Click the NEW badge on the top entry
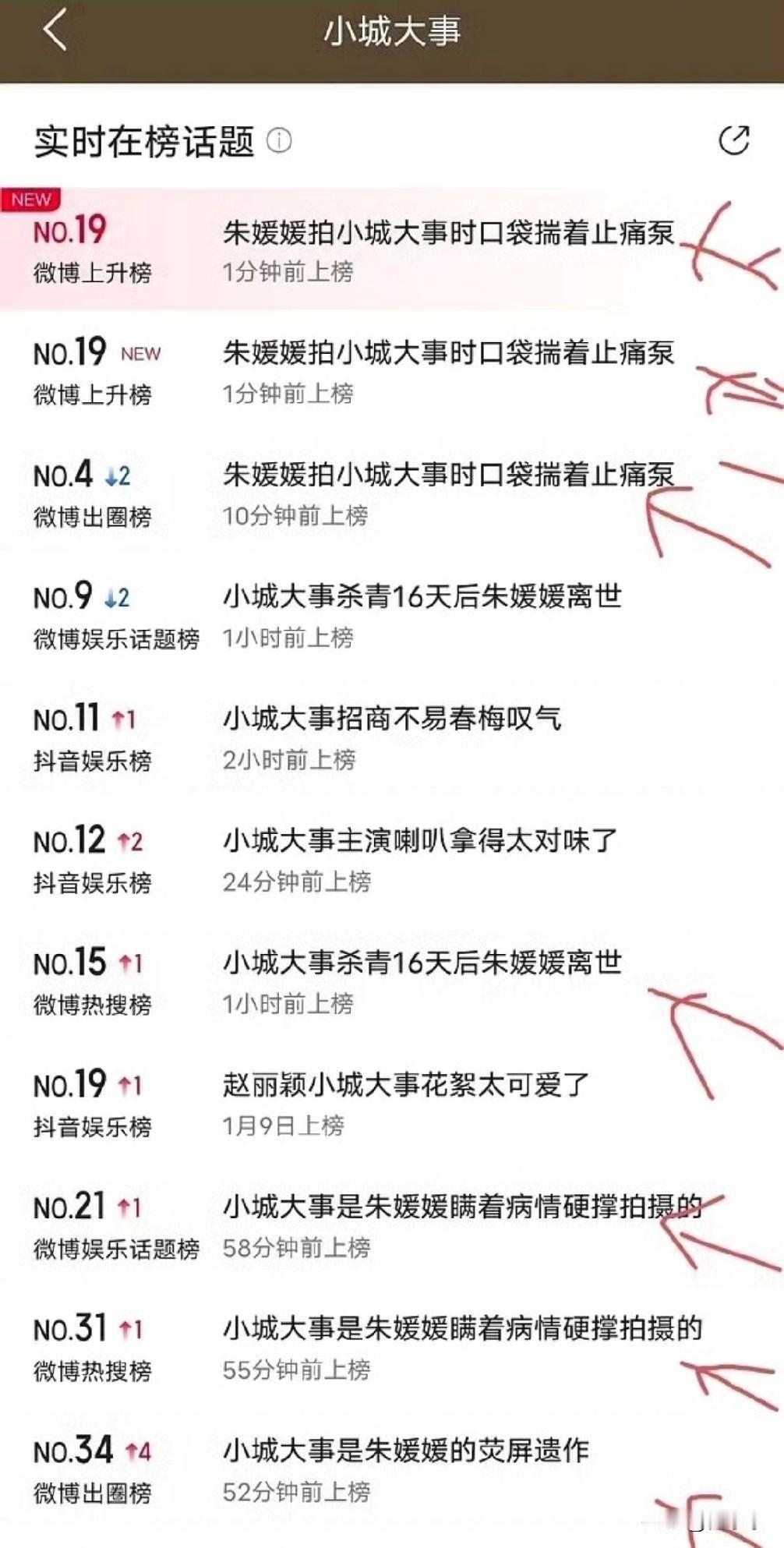This screenshot has height=1548, width=784. (x=33, y=200)
